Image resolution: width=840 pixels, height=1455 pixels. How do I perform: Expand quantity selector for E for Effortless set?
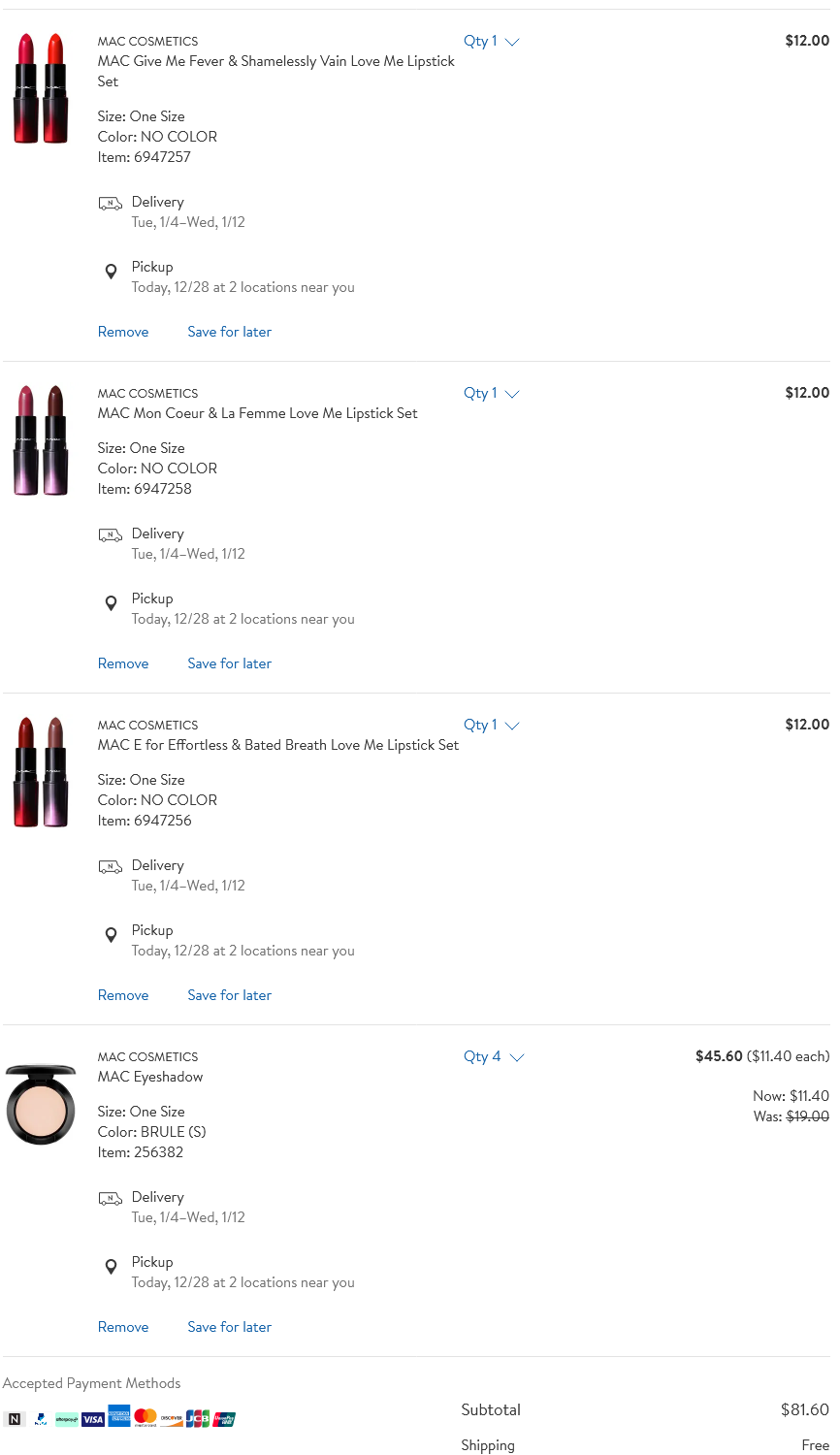(x=491, y=725)
